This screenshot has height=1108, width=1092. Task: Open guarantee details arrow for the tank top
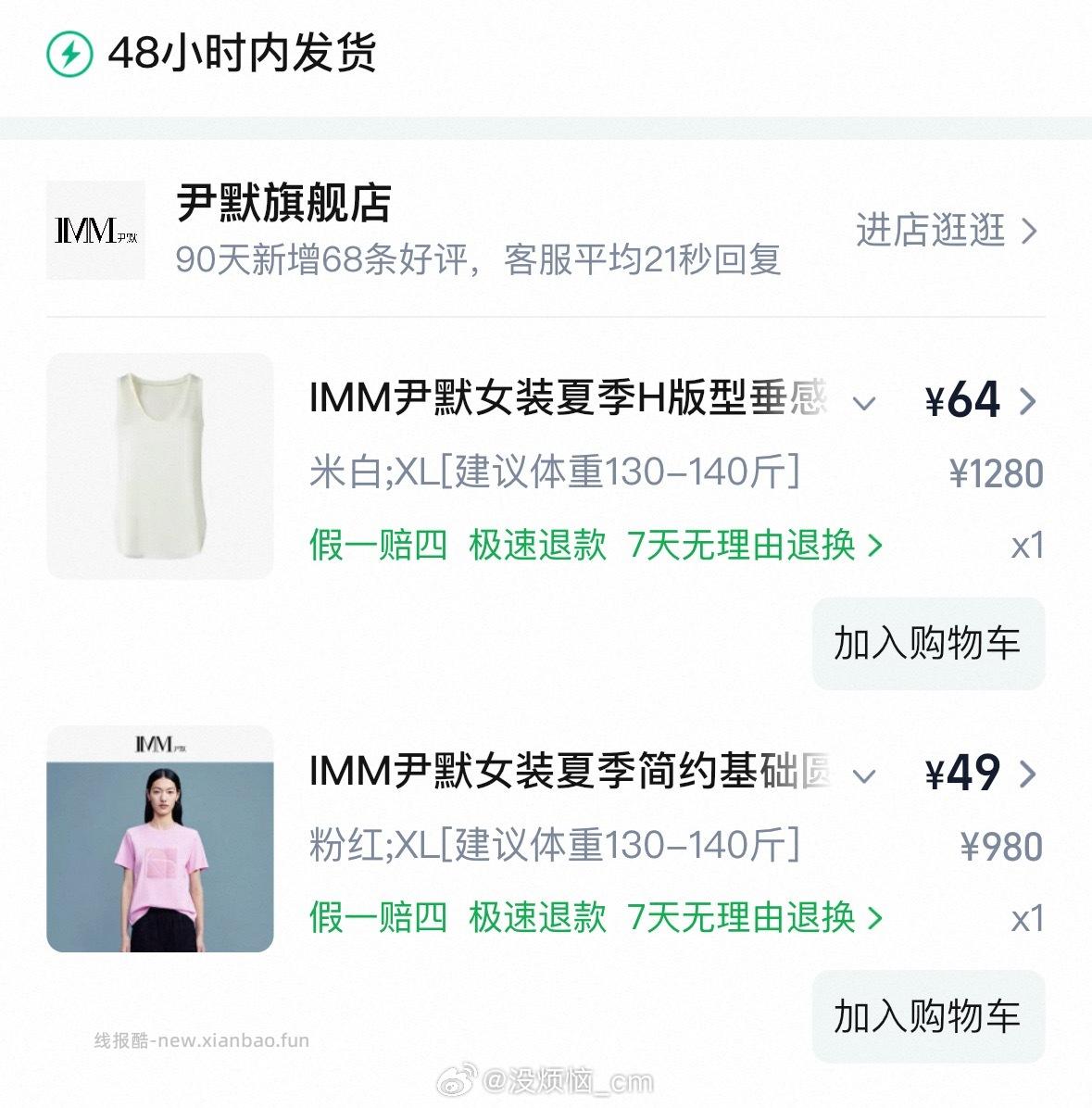pyautogui.click(x=874, y=545)
